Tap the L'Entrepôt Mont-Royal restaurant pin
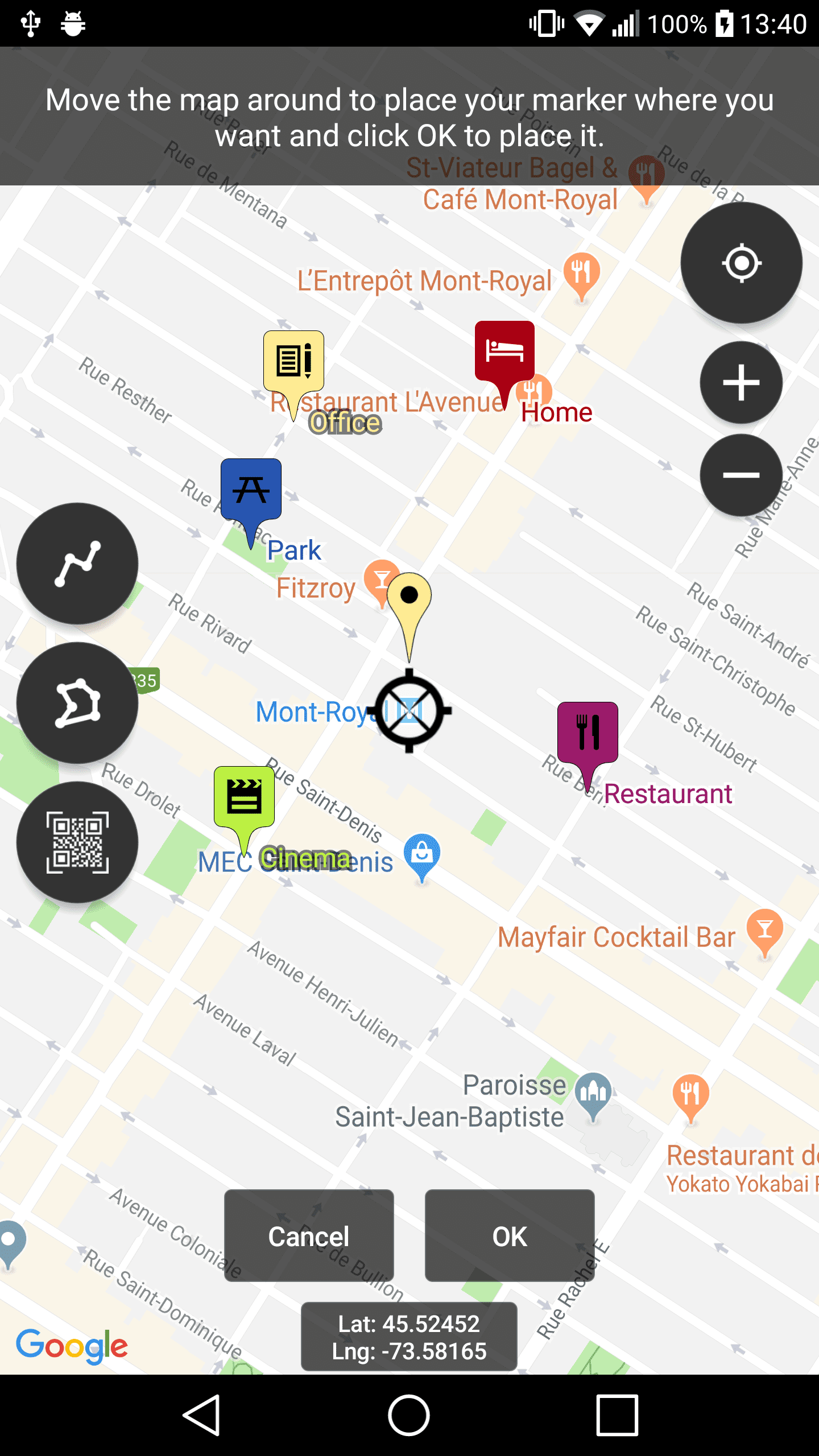This screenshot has height=1456, width=819. click(x=581, y=273)
